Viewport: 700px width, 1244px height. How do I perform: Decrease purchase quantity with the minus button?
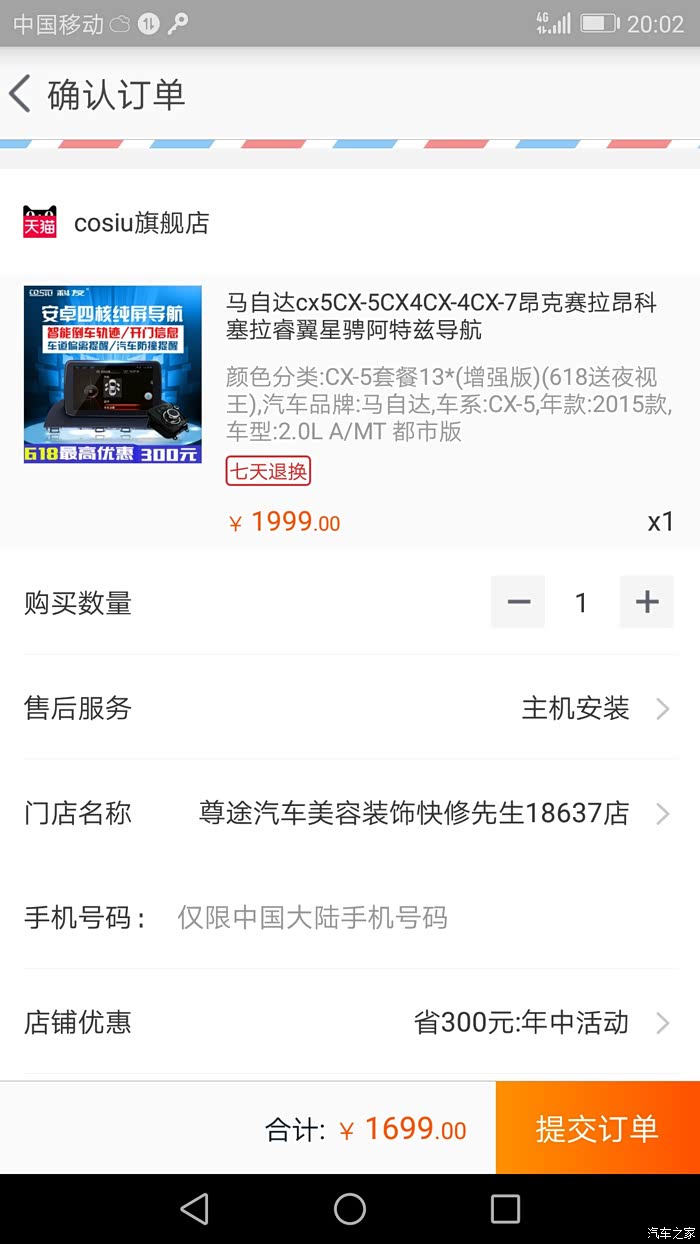(x=518, y=602)
